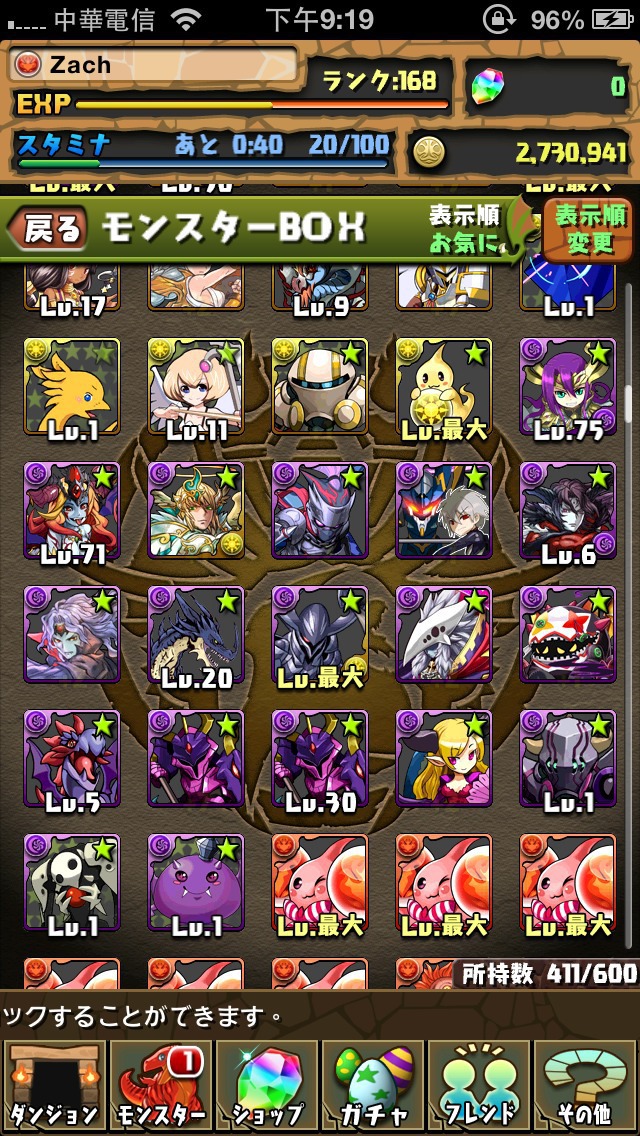This screenshot has width=640, height=1136.
Task: Select the red winged dragon Lv.5
Action: click(72, 758)
